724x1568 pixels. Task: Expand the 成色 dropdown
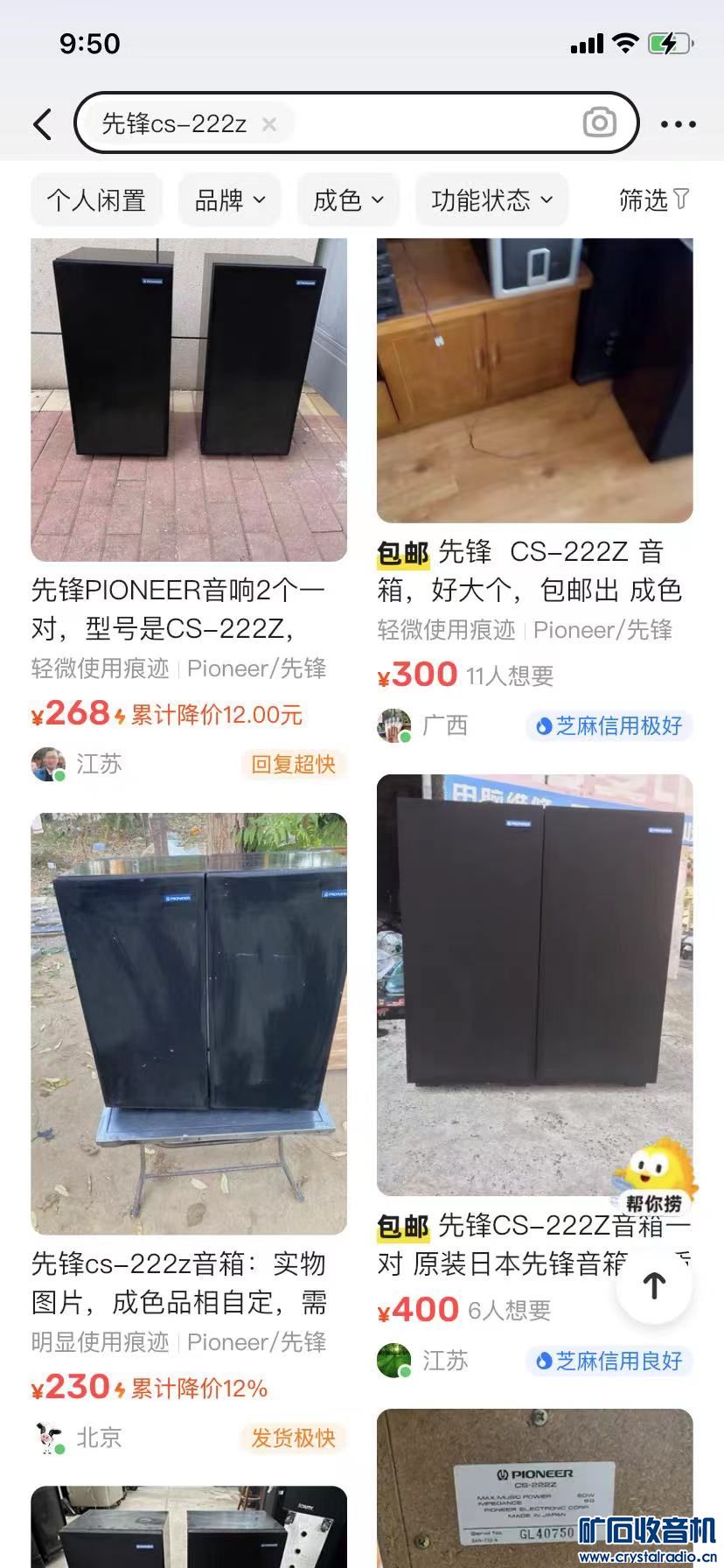pyautogui.click(x=348, y=200)
